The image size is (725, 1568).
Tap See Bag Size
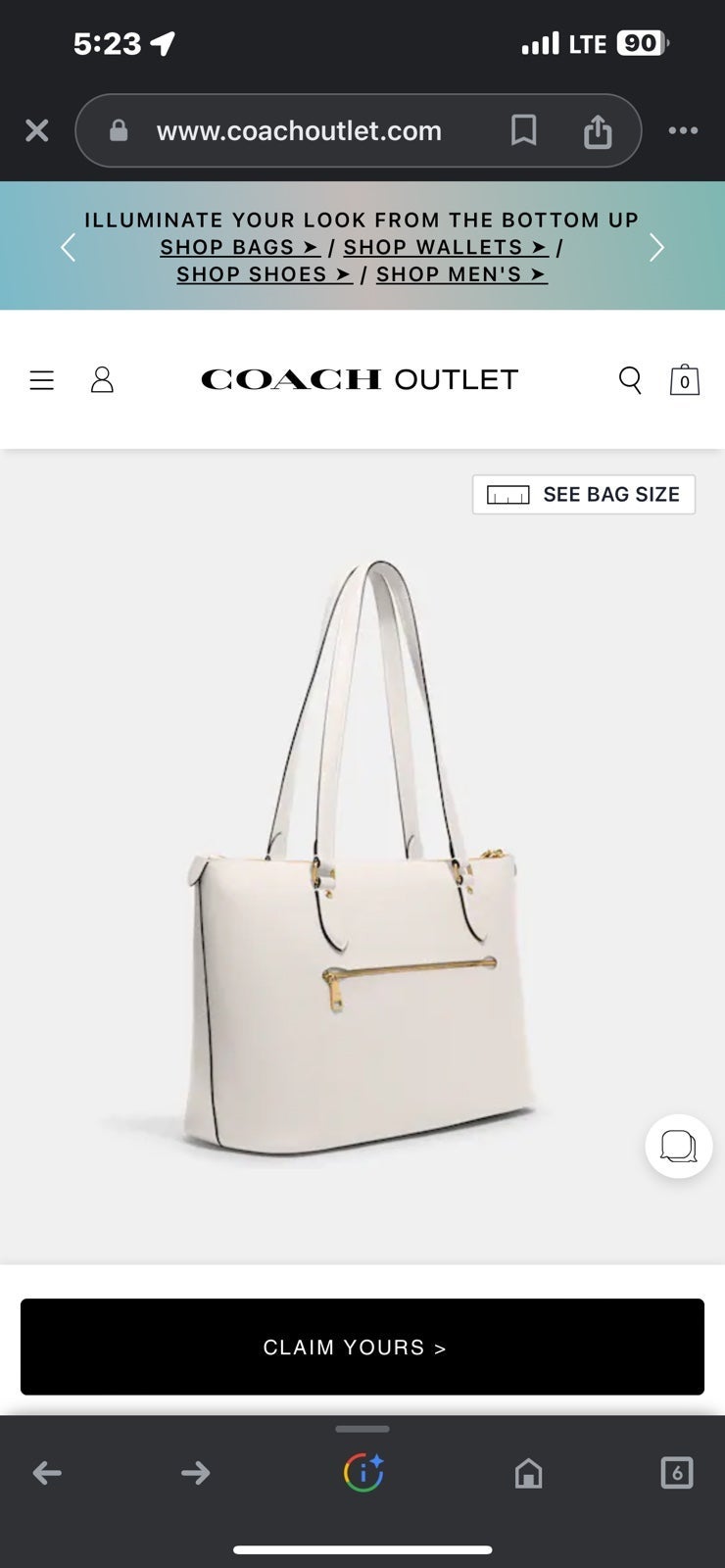click(584, 495)
